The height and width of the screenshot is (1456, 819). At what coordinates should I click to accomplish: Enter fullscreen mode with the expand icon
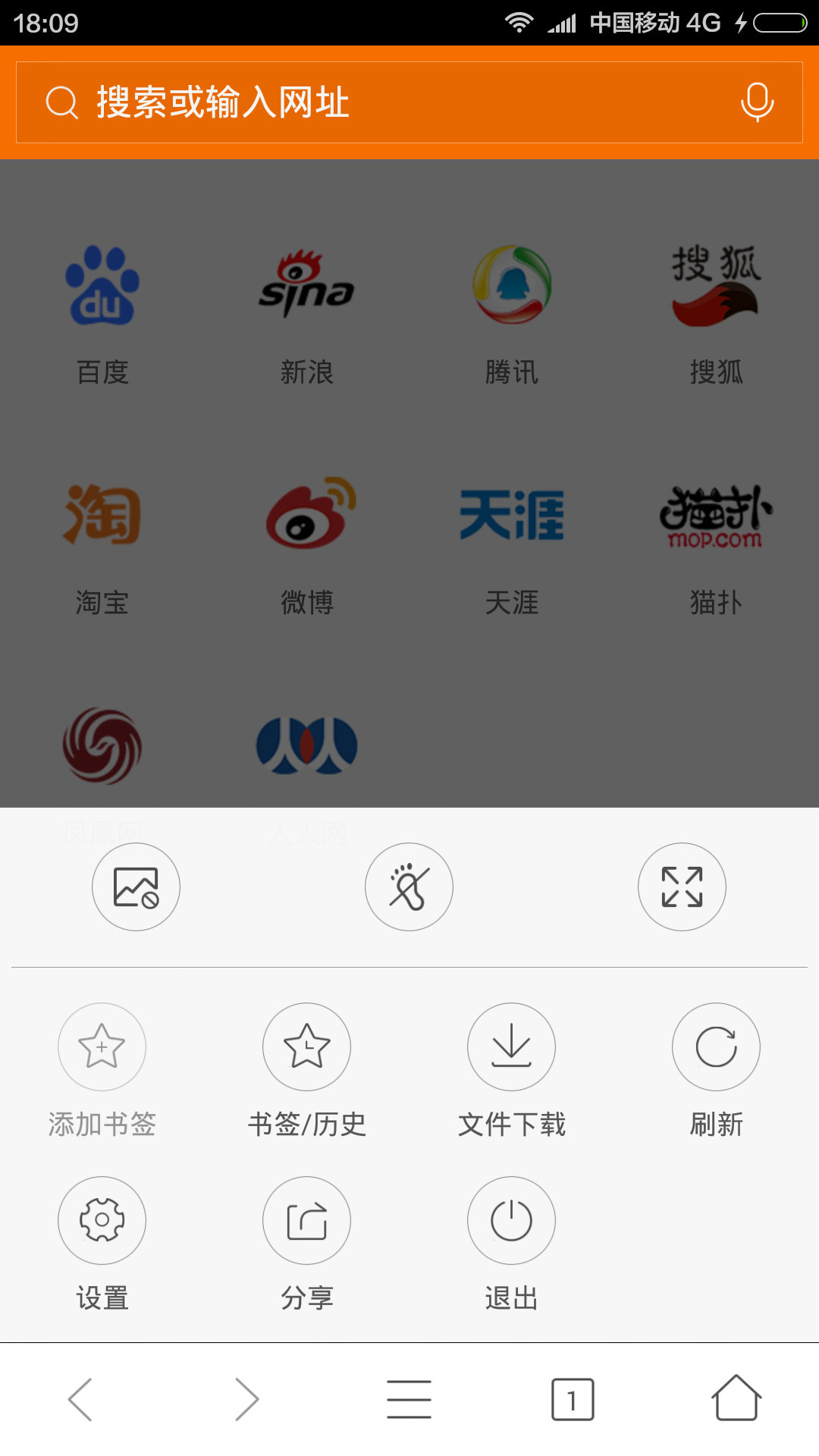coord(682,886)
